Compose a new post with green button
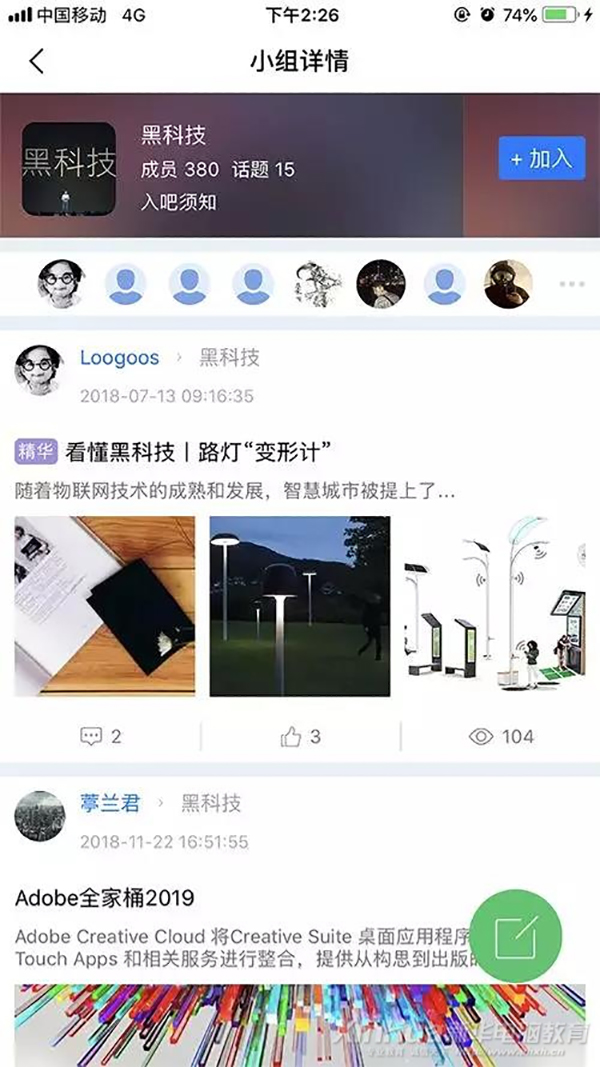The width and height of the screenshot is (600, 1067). (515, 936)
